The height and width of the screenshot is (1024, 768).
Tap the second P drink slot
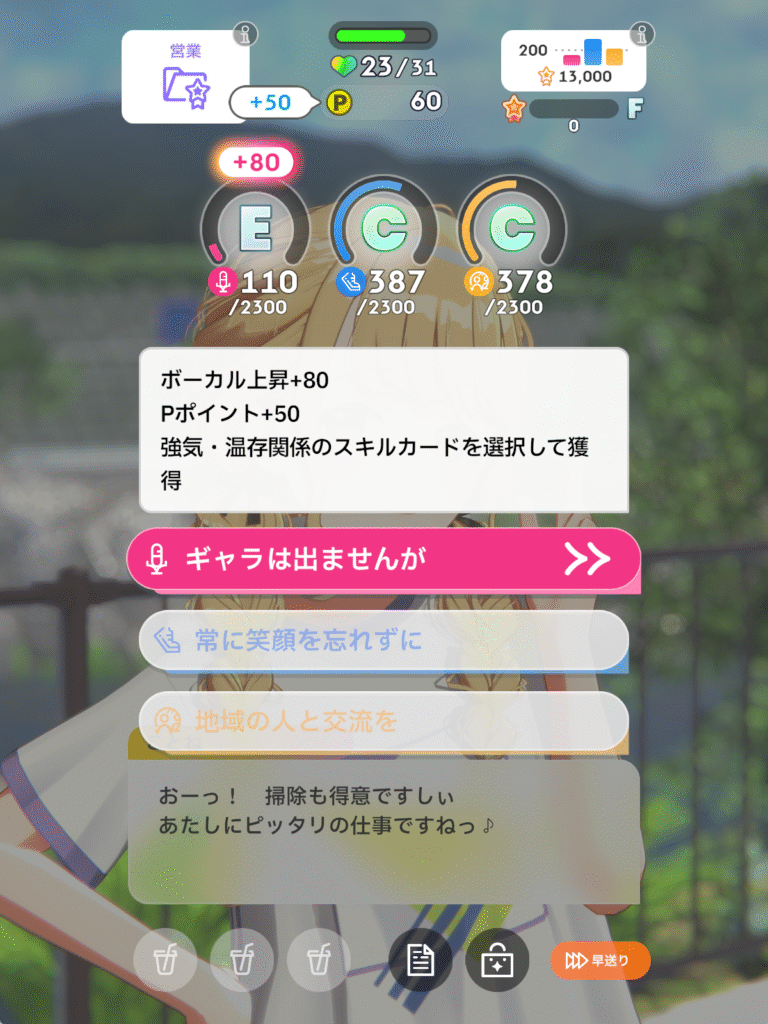[242, 961]
